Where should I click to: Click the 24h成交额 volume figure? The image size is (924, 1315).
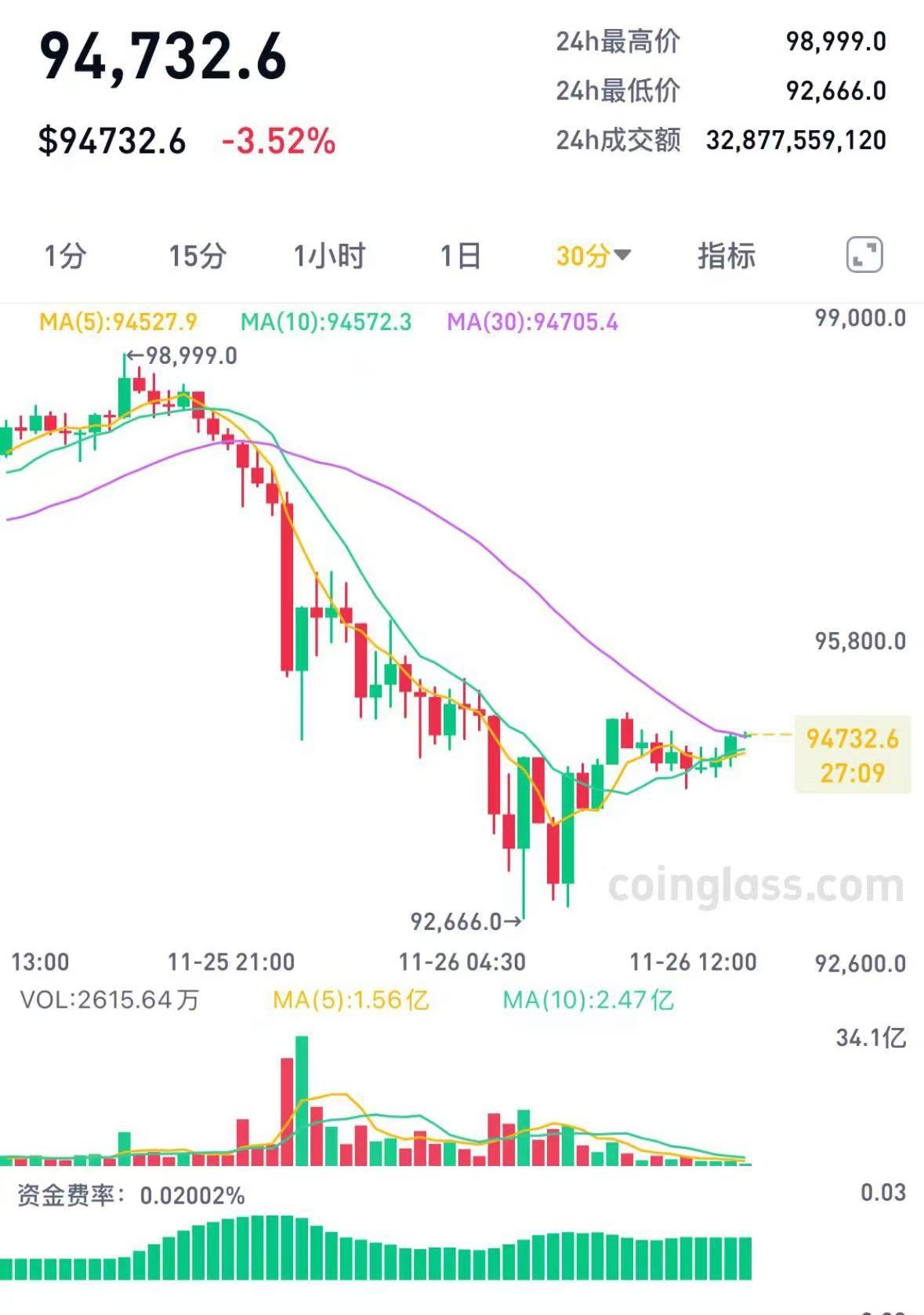pyautogui.click(x=794, y=141)
